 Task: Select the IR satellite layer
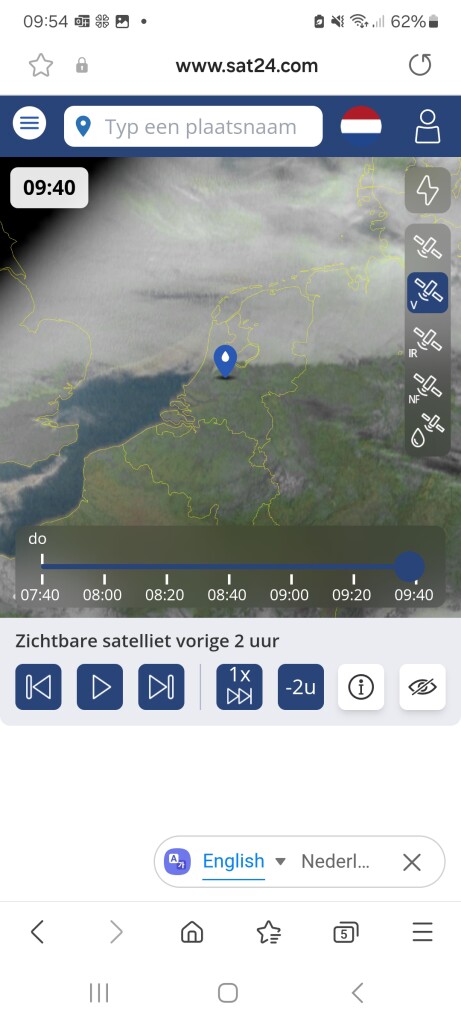click(428, 342)
